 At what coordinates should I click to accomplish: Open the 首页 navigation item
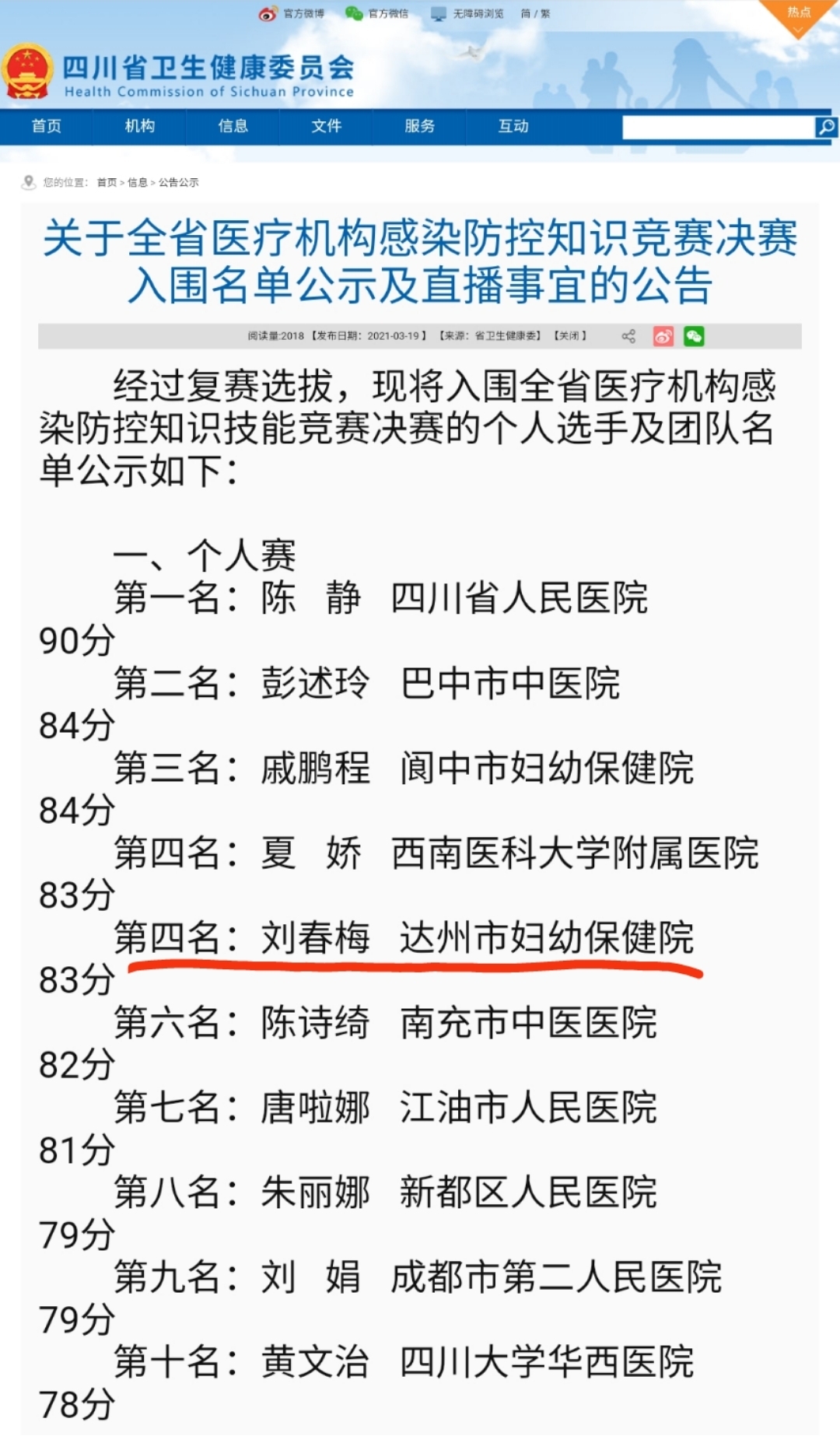(47, 126)
